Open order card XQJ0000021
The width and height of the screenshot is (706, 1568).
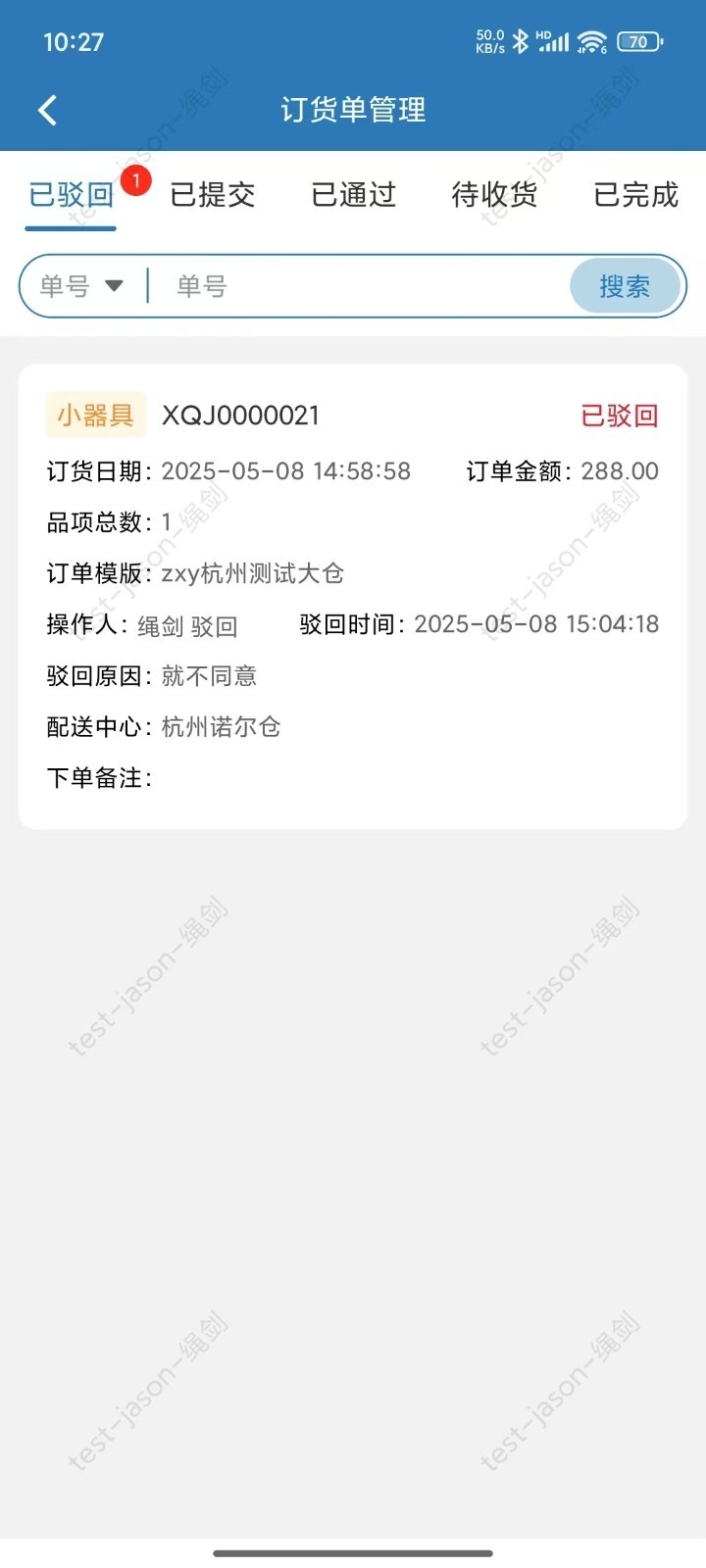353,597
